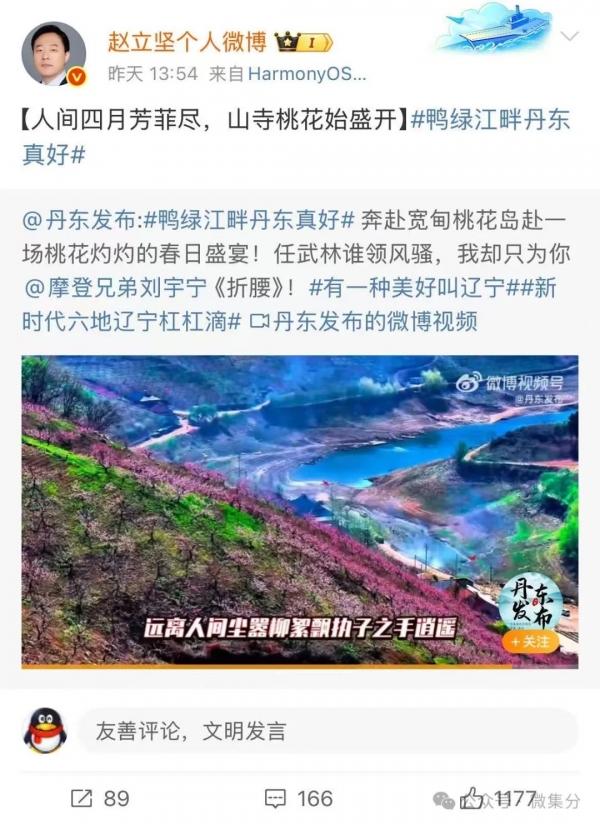Viewport: 600px width, 825px height.
Task: Open the comments on this post
Action: pos(299,798)
